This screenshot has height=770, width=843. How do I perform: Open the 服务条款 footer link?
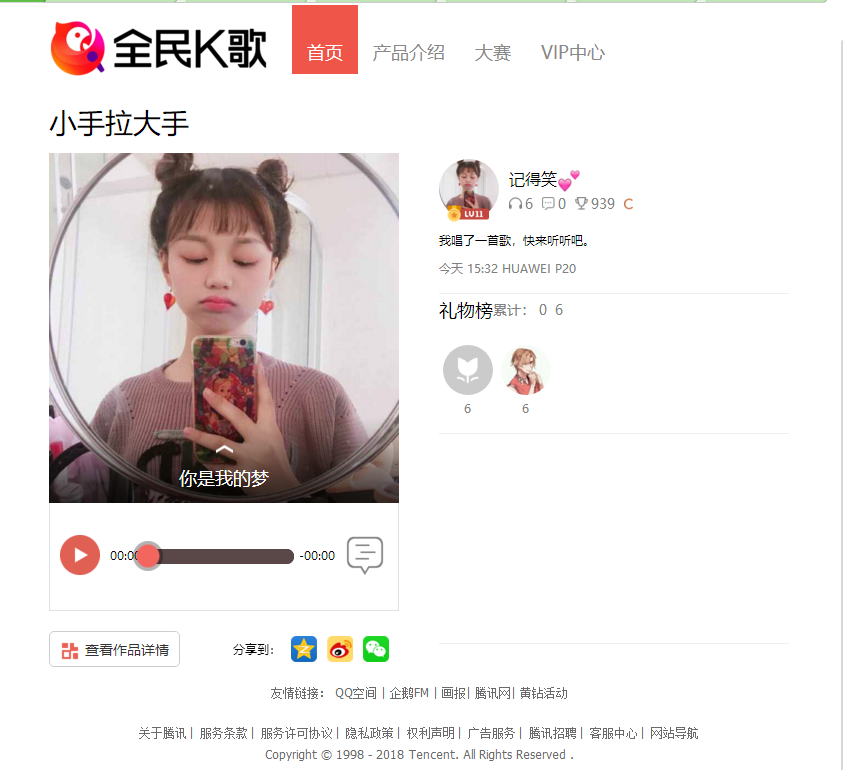223,733
